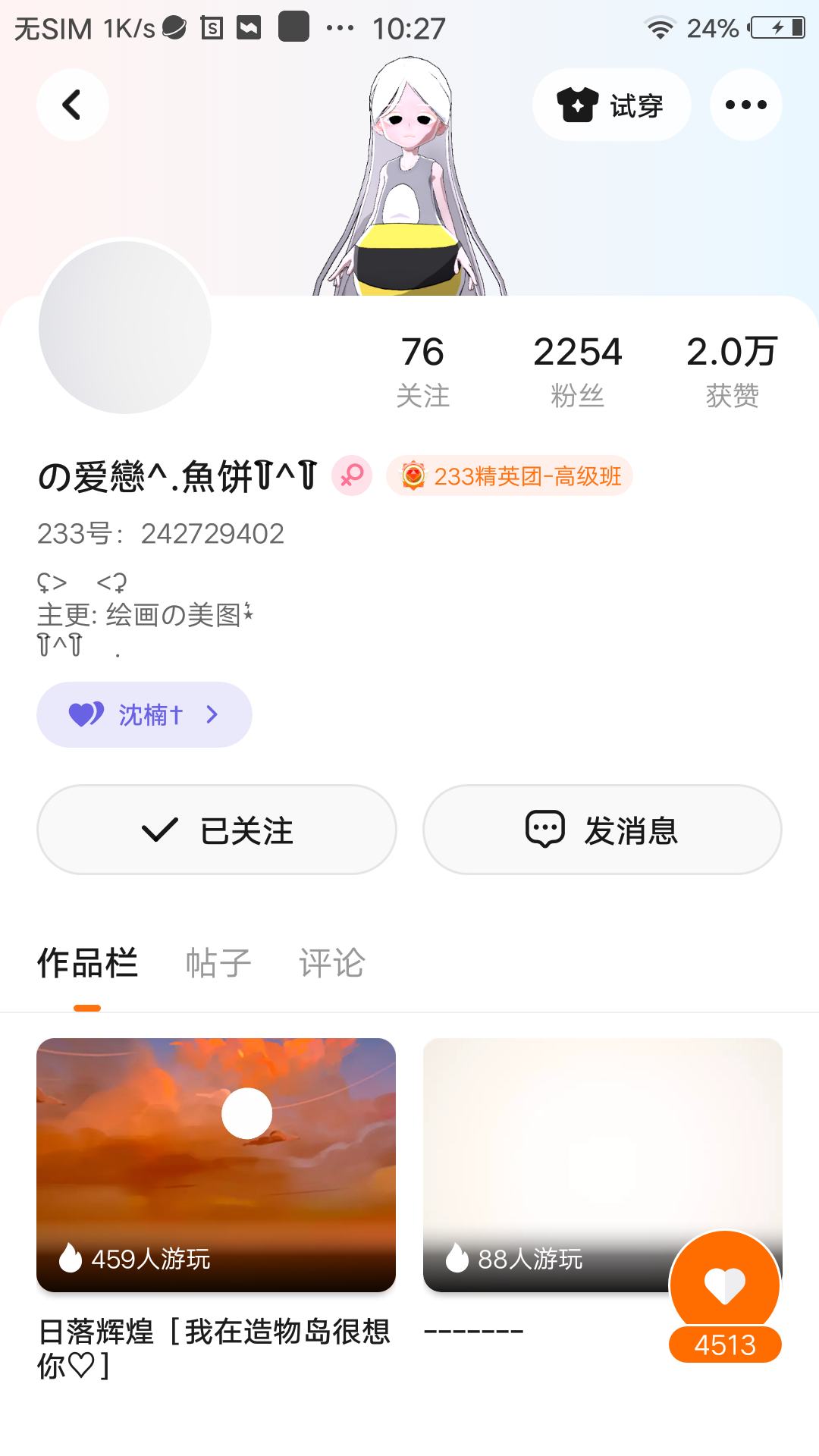
Task: Open the profile avatar picture
Action: 125,327
